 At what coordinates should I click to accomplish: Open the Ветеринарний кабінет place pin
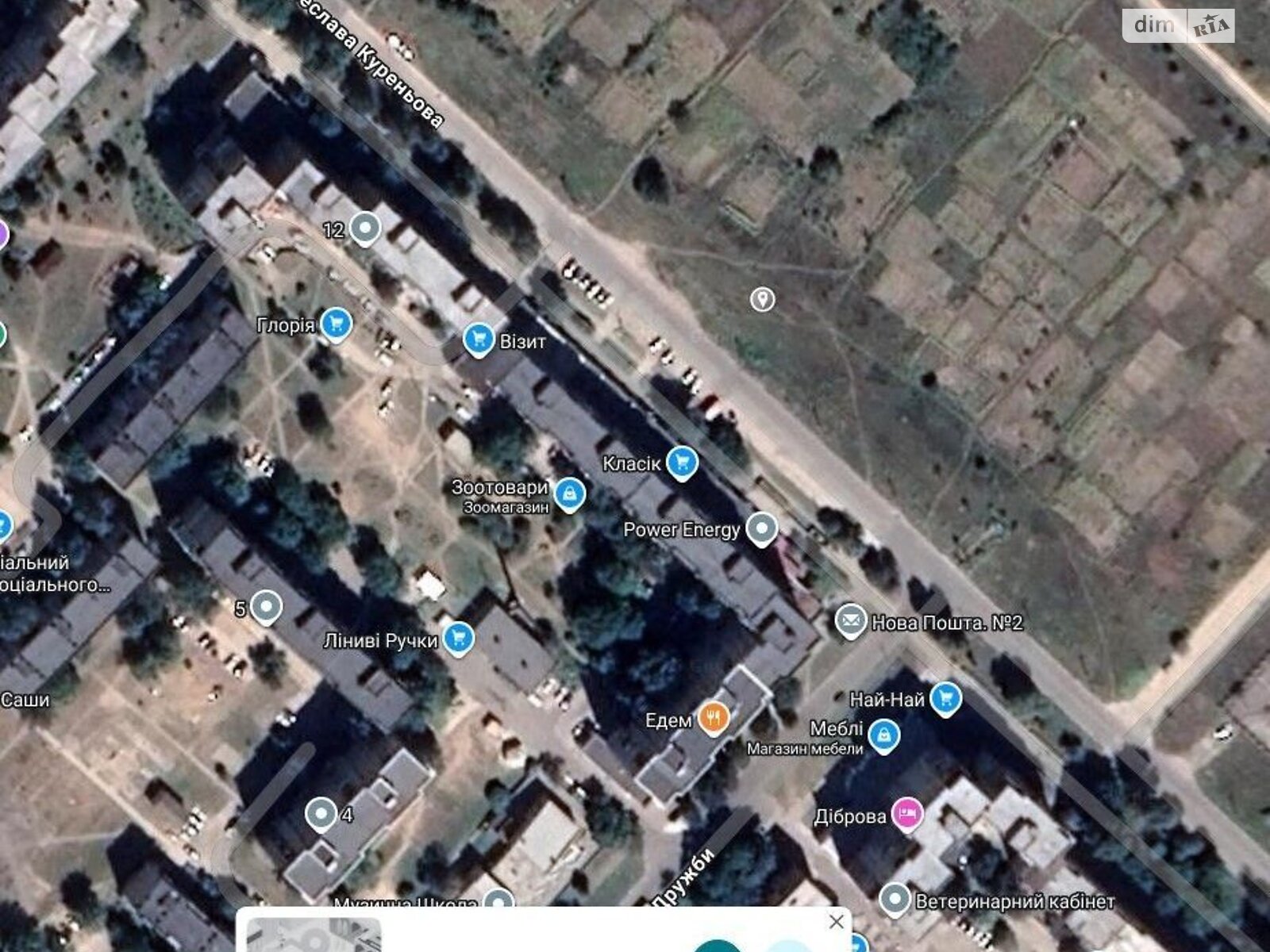[x=896, y=900]
